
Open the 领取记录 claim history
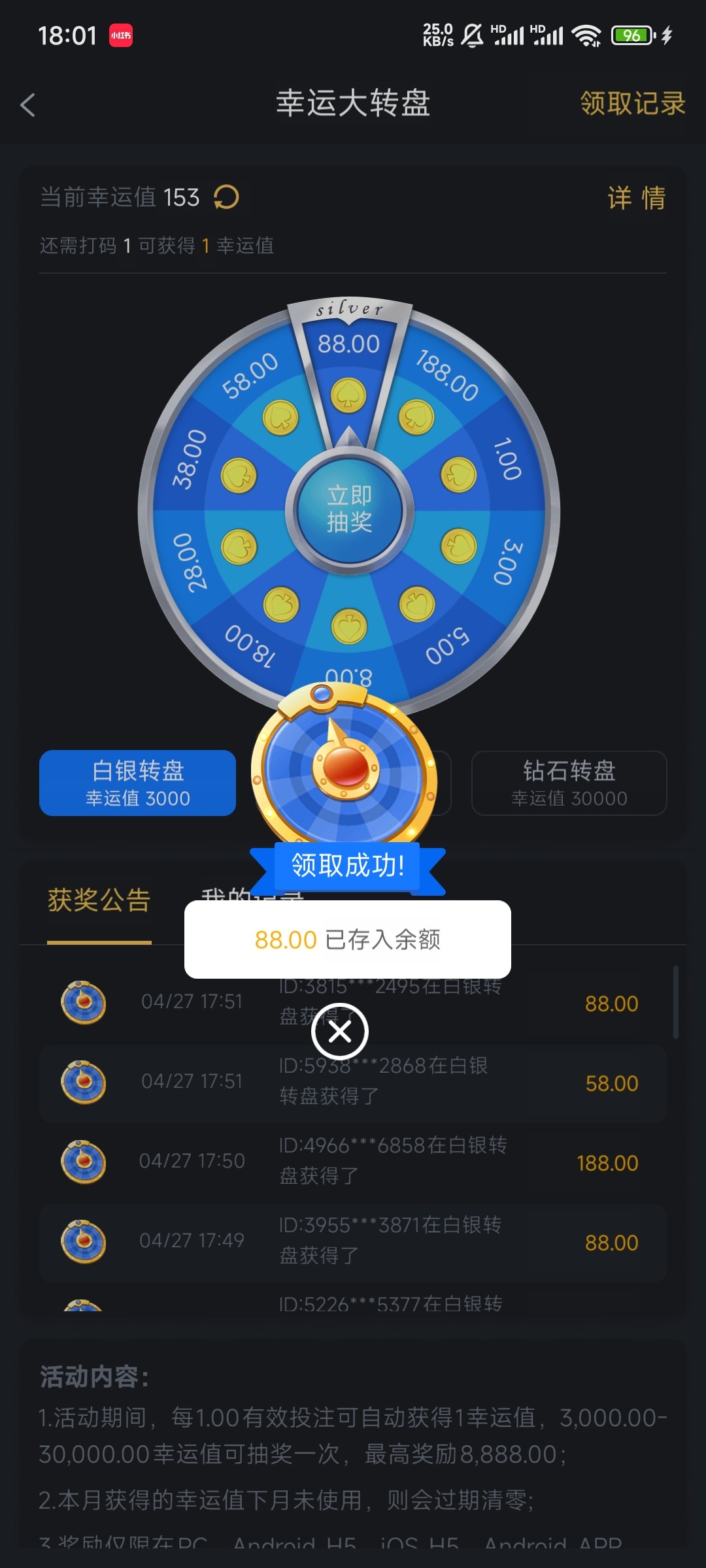click(632, 103)
